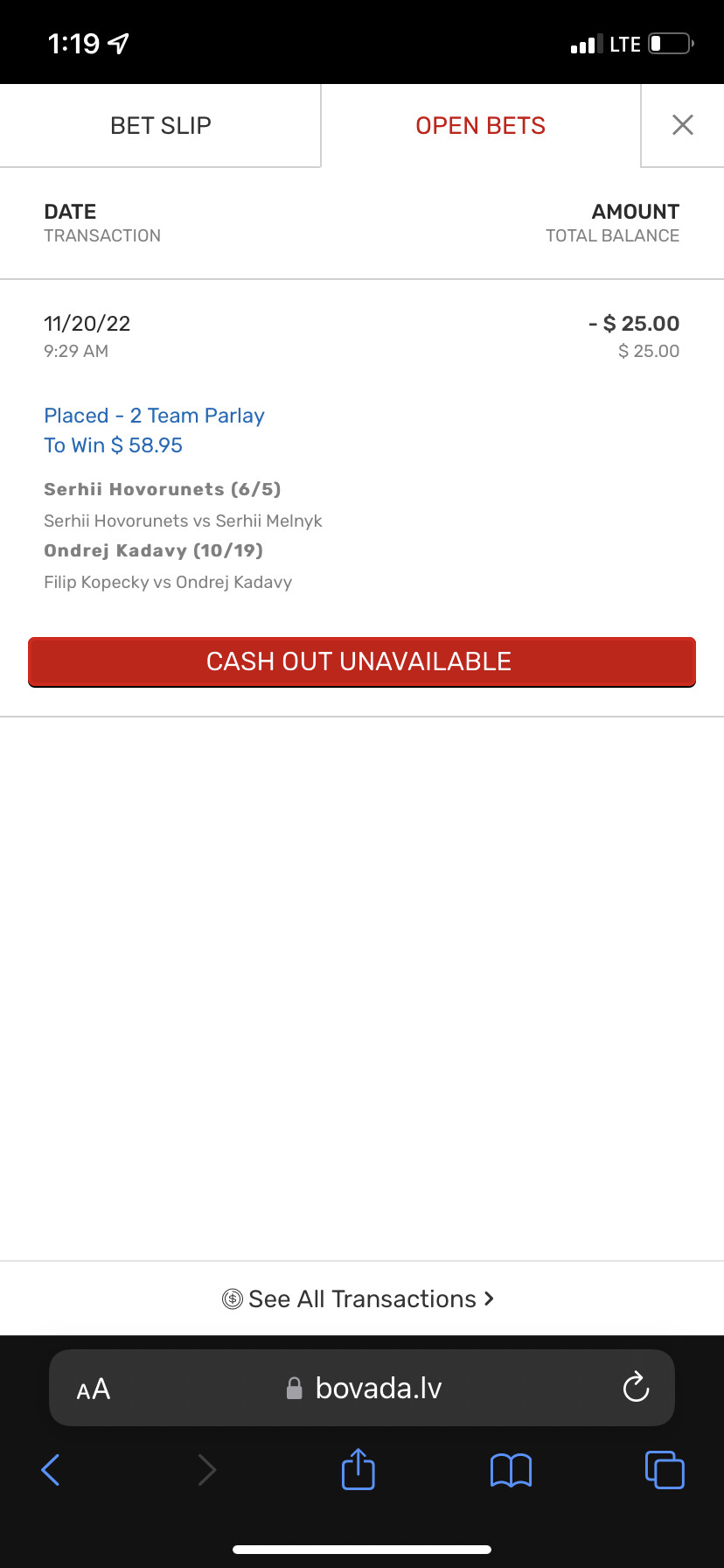Switch to the Bet Slip tab
Screen dimensions: 724x1568
[161, 126]
